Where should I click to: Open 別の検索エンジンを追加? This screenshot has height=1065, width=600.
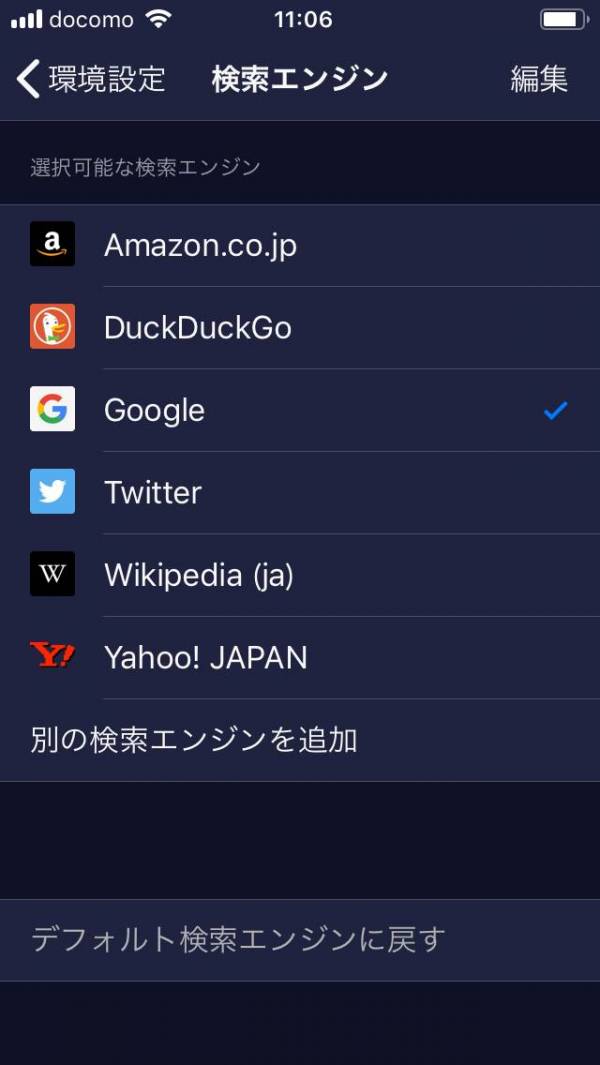(300, 740)
